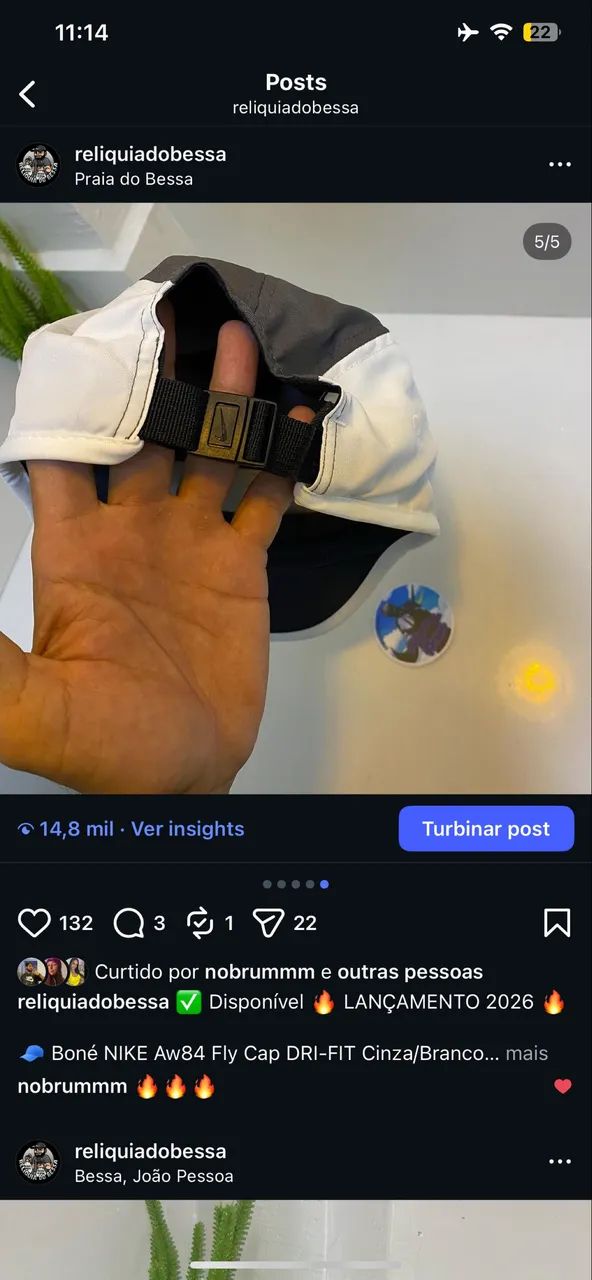Image resolution: width=592 pixels, height=1280 pixels.
Task: Open comments on the cap post
Action: pos(129,923)
